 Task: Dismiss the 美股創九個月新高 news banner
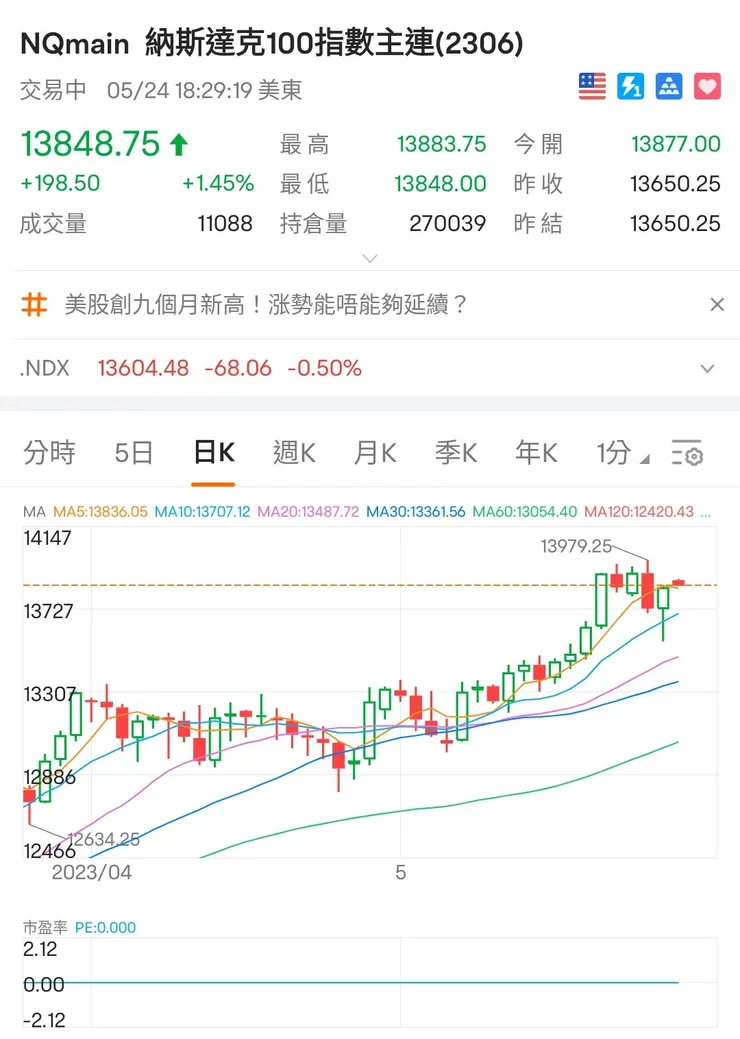[717, 304]
